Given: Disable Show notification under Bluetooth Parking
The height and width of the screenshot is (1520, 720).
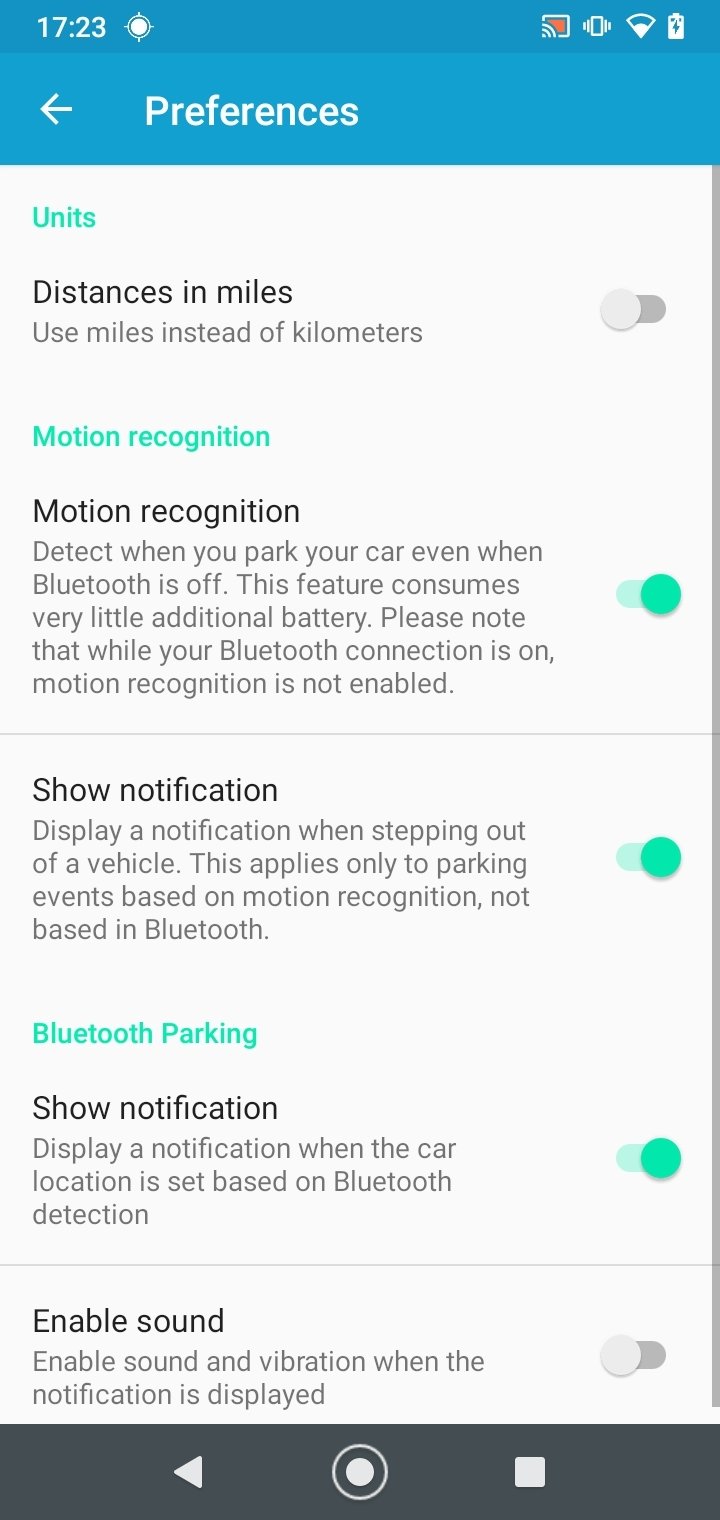Looking at the screenshot, I should [648, 1158].
